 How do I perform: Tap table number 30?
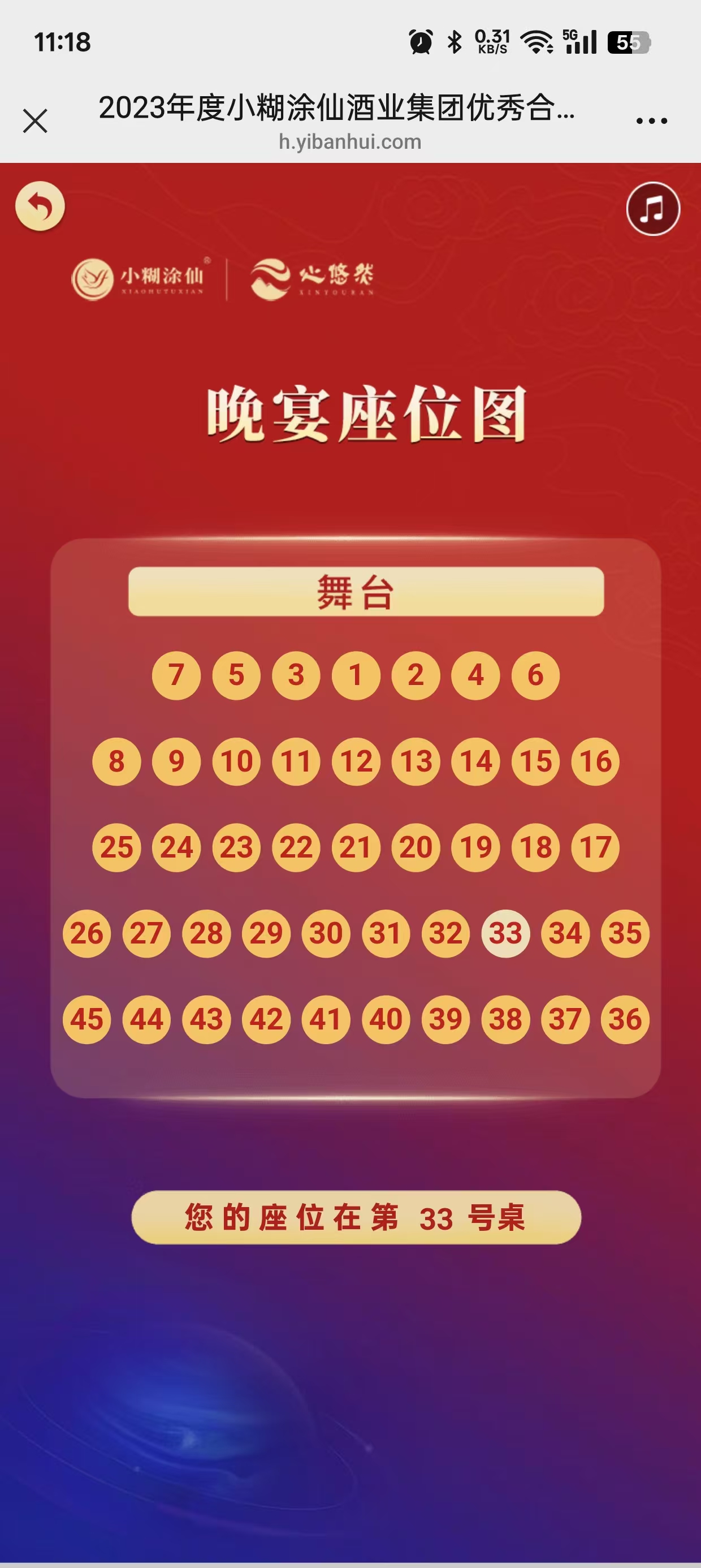click(x=326, y=933)
